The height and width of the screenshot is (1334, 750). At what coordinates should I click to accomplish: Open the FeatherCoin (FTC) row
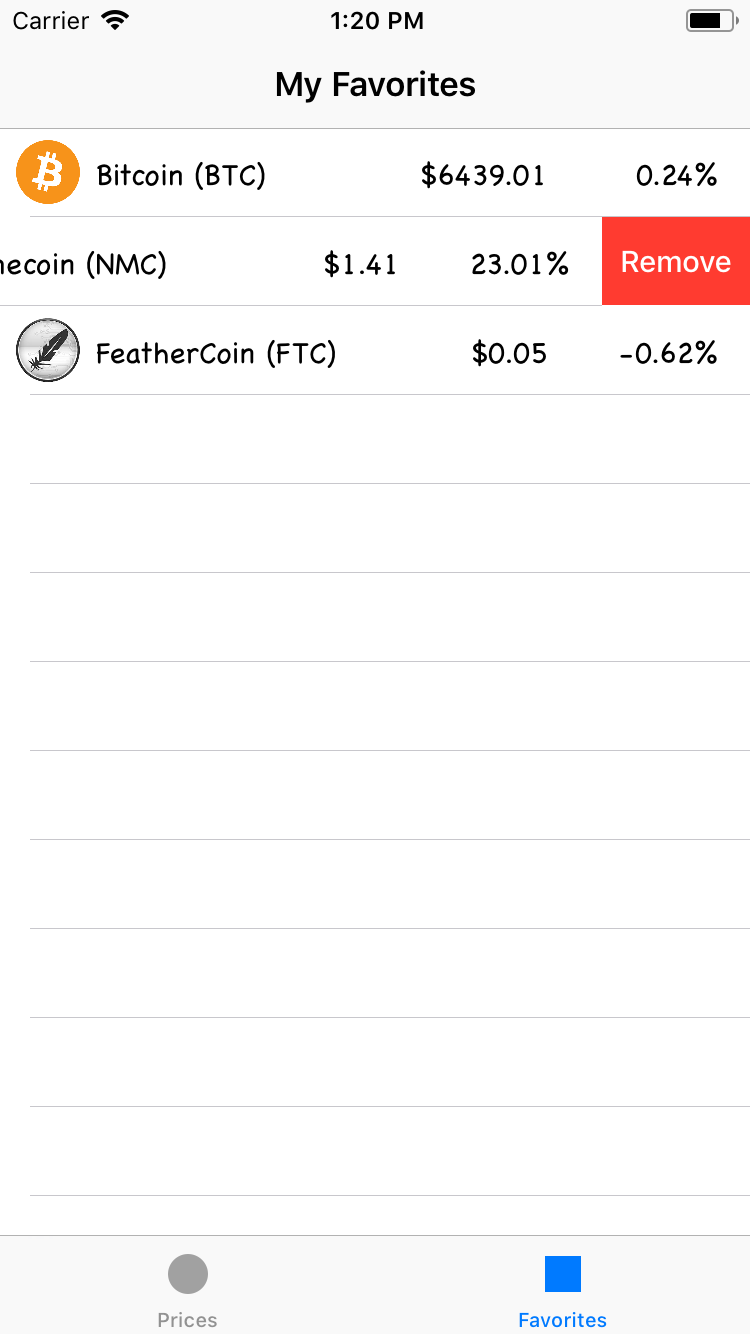[375, 352]
